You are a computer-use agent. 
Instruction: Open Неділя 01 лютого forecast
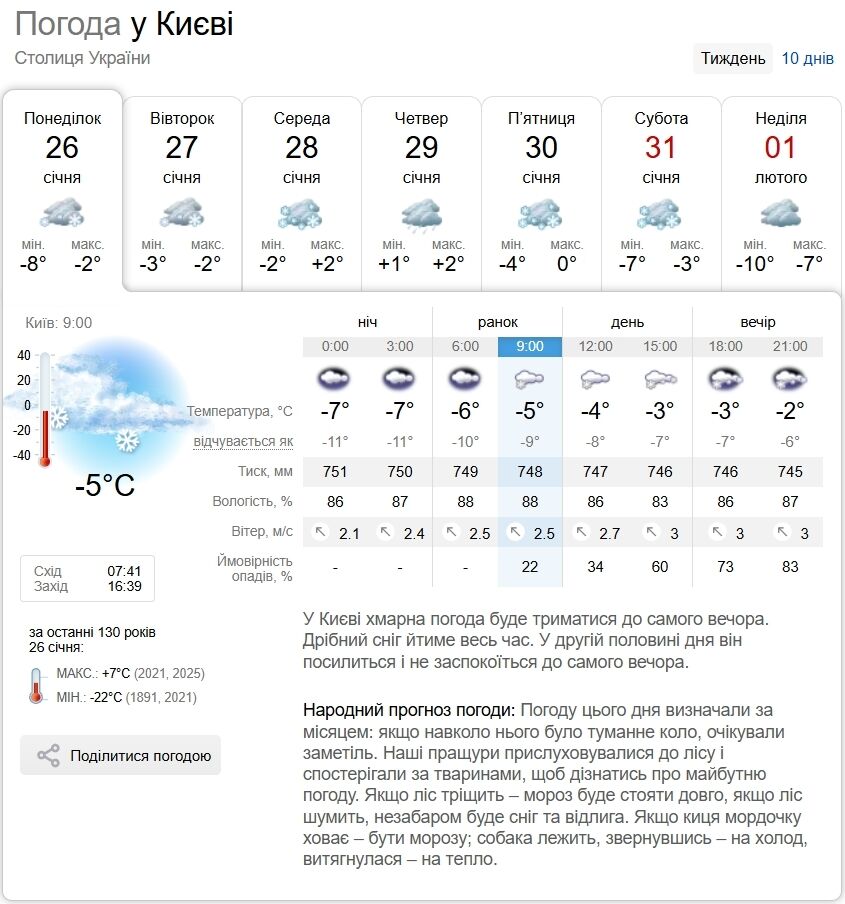[781, 190]
